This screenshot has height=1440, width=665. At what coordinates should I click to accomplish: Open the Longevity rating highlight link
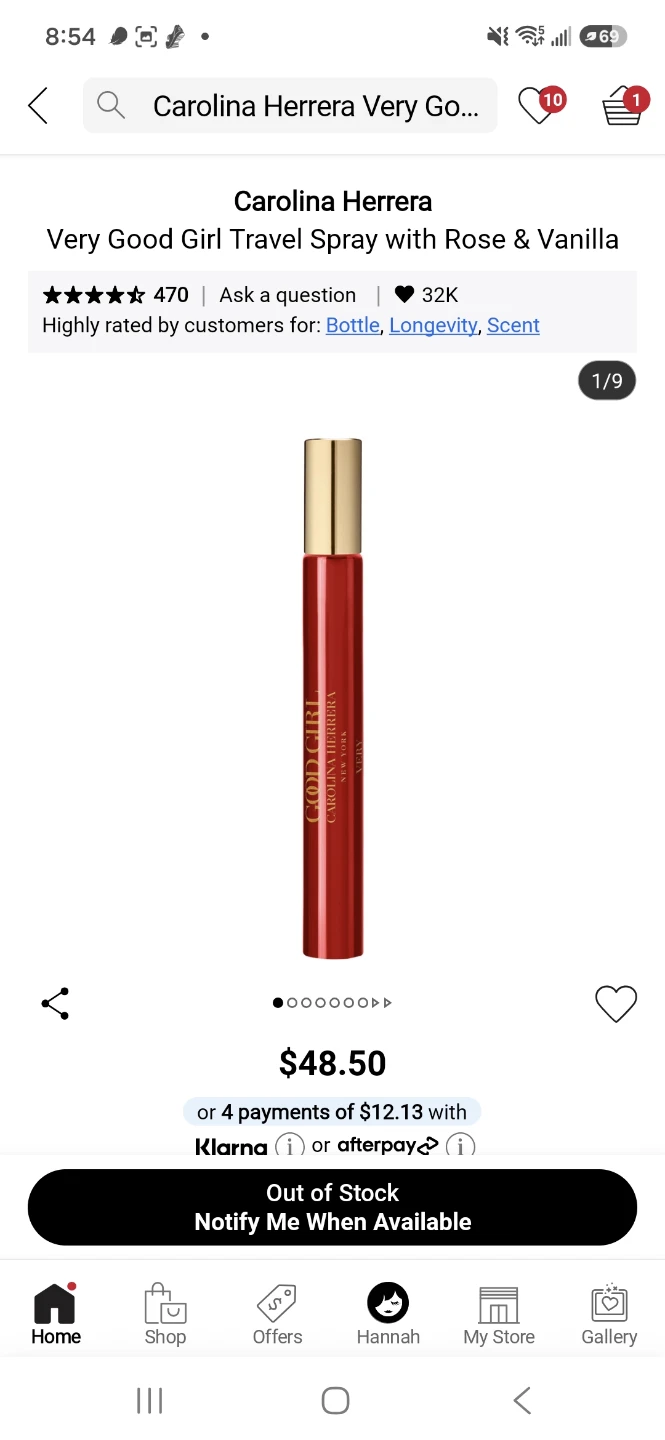click(433, 325)
